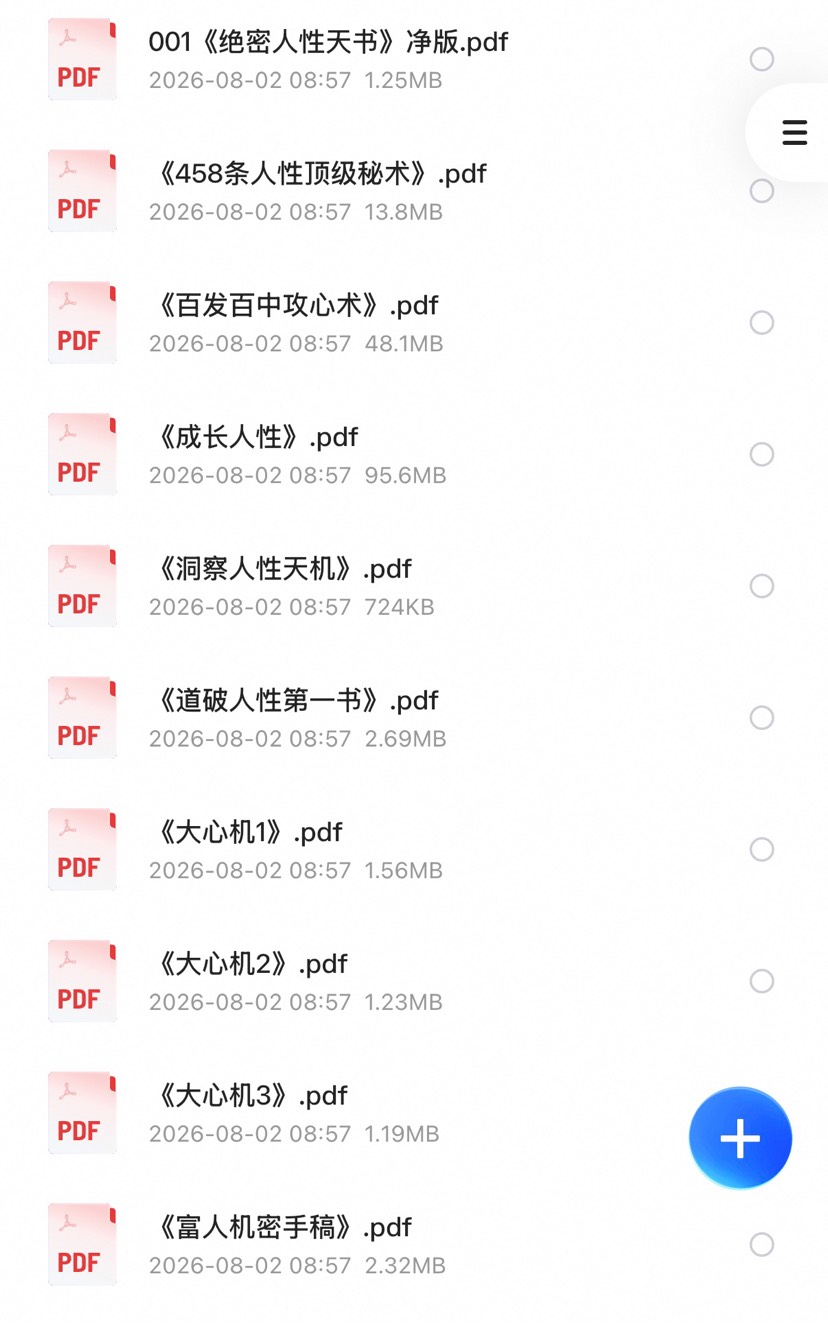Select the circle for 《富人机密手稿》.pdf
828x1327 pixels.
pos(762,1245)
